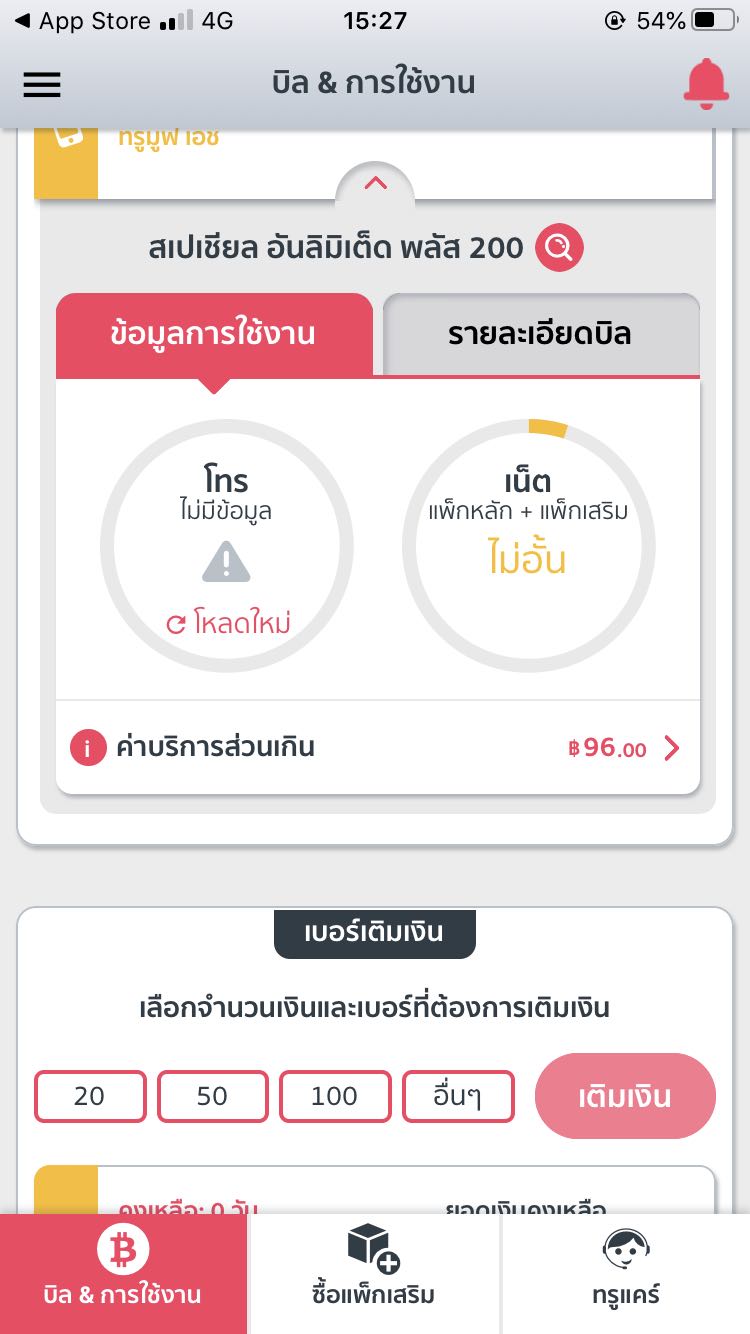Open the ค่าบริการส่วนเกิน row
Viewport: 750px width, 1334px height.
pyautogui.click(x=378, y=747)
